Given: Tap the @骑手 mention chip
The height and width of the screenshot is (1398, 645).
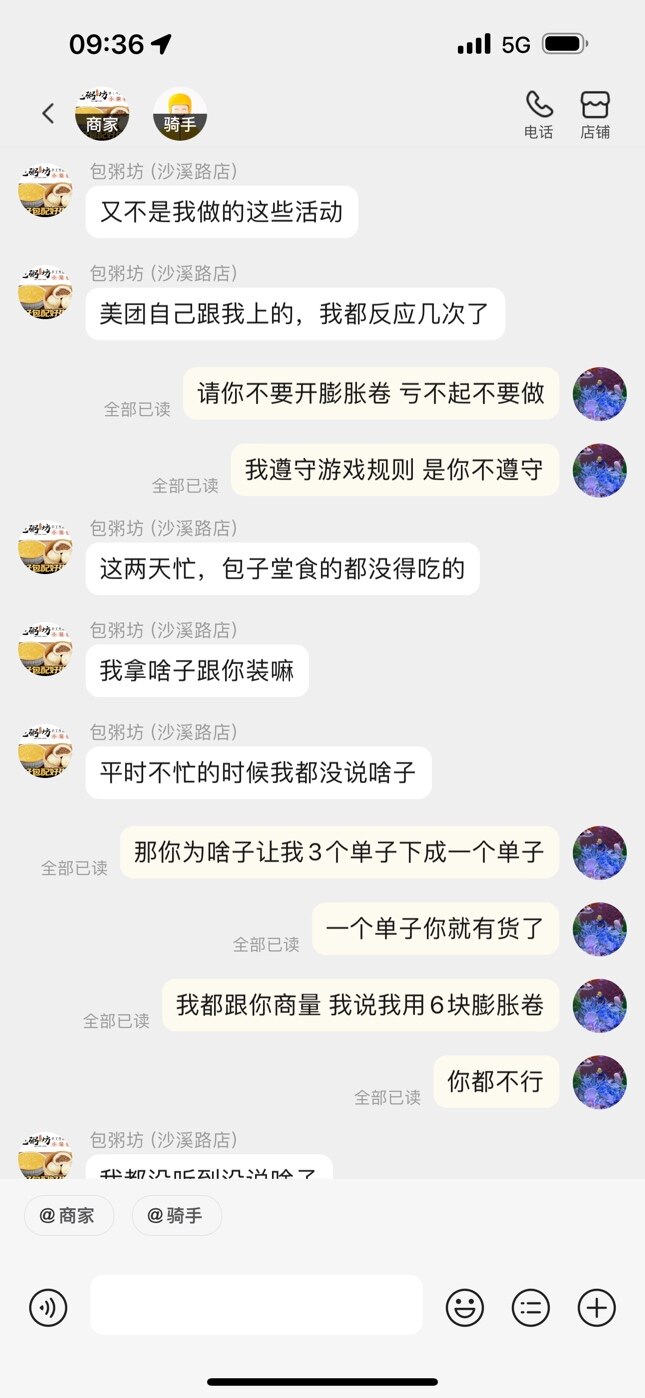Looking at the screenshot, I should point(176,1215).
